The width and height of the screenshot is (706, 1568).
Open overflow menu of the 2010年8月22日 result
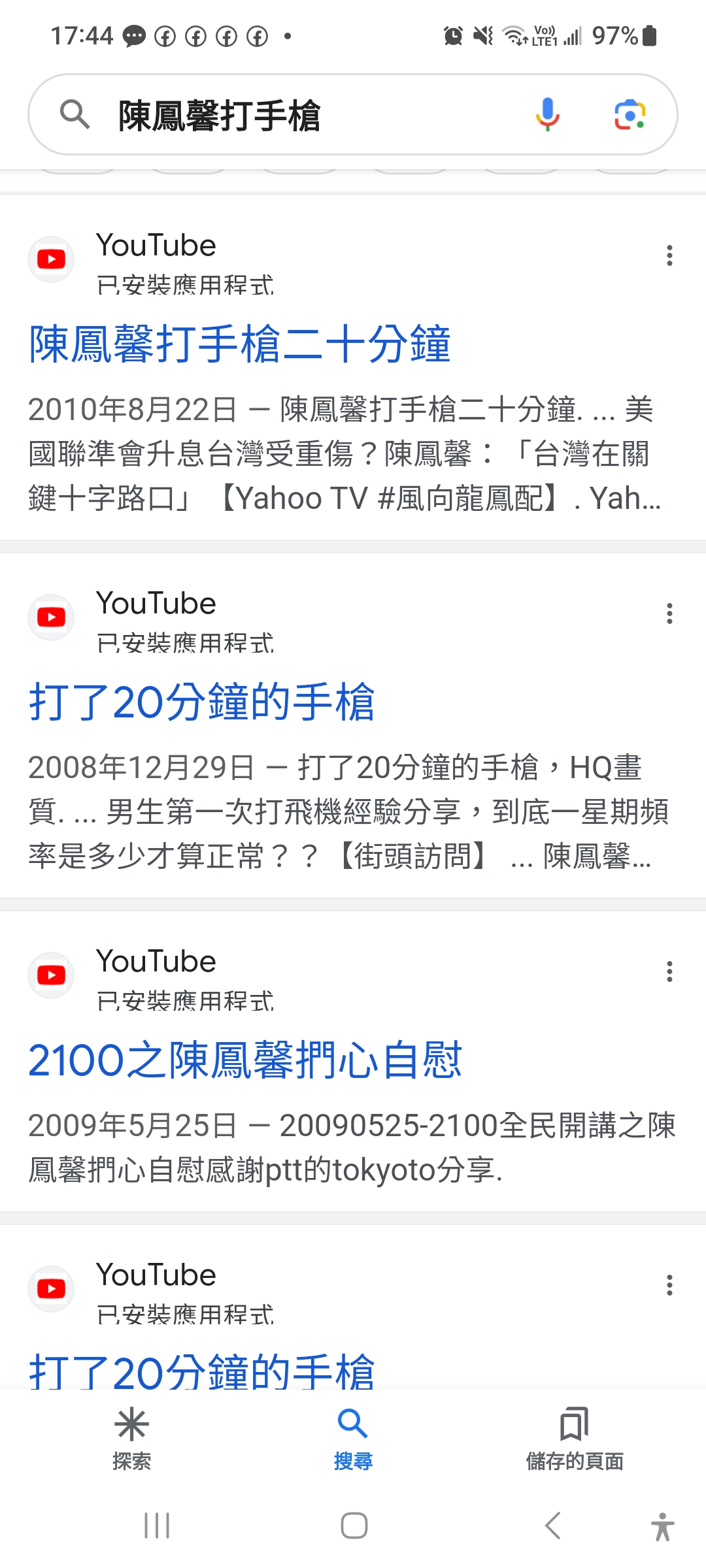pyautogui.click(x=669, y=255)
